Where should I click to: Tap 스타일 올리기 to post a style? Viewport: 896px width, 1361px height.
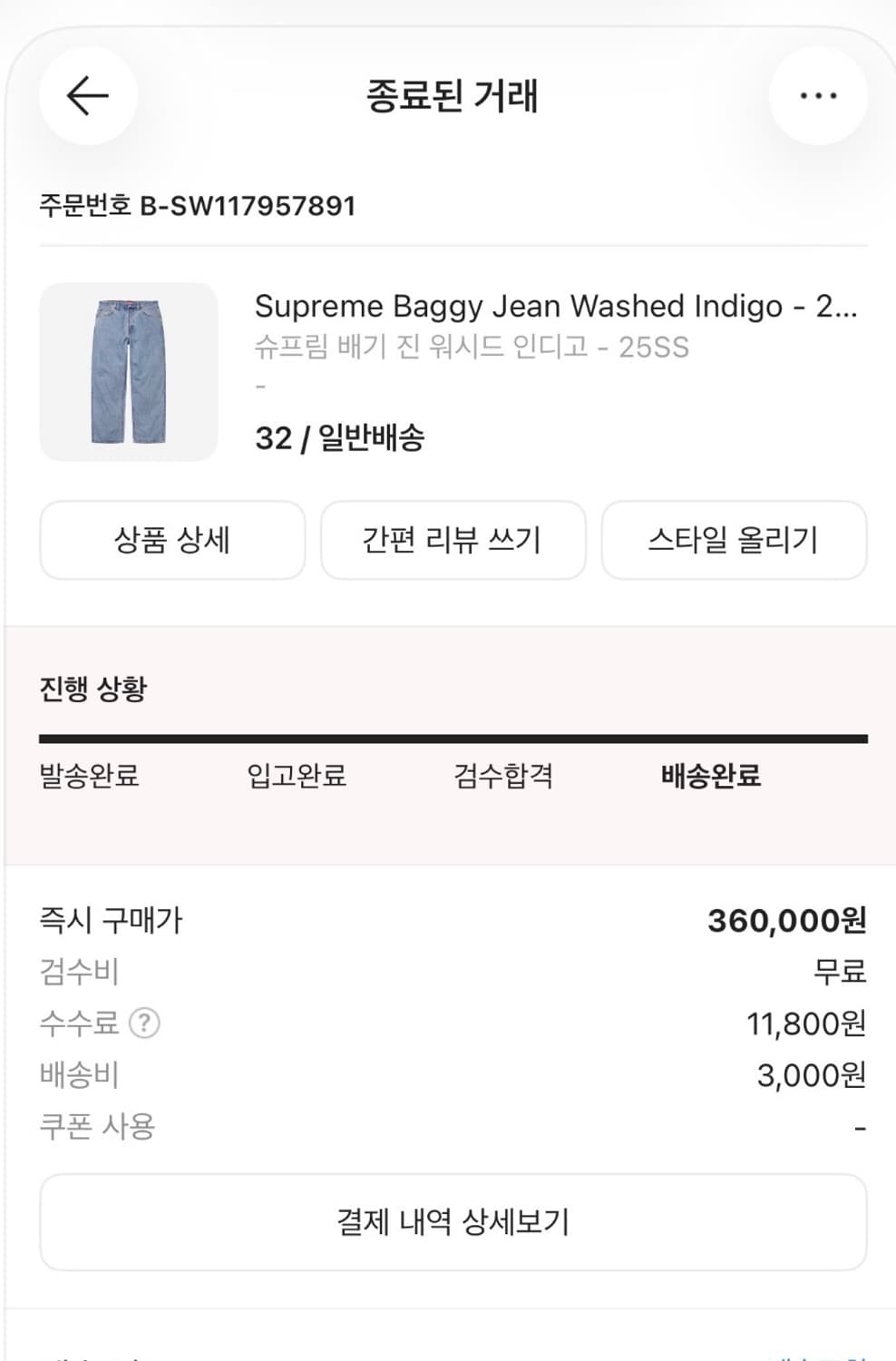point(734,540)
